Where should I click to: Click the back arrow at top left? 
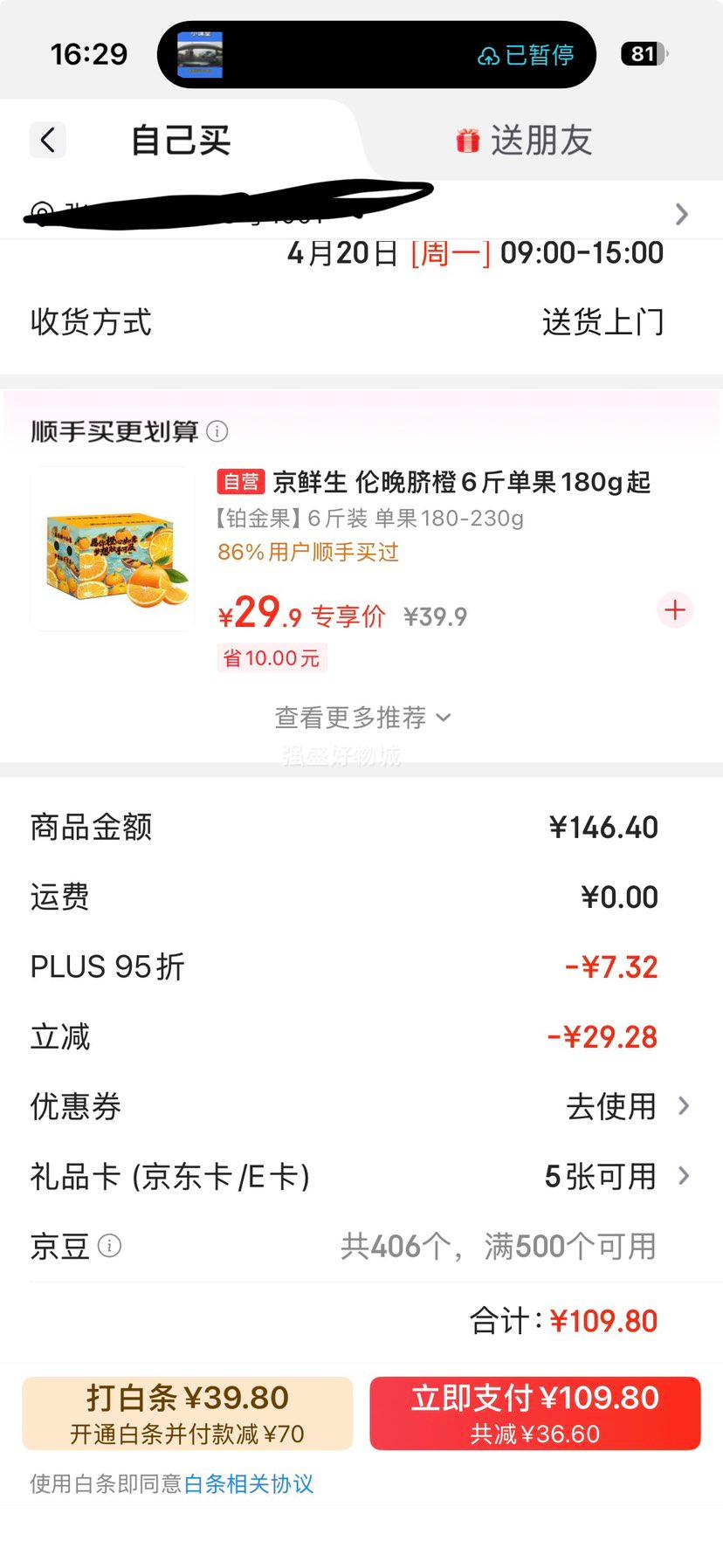coord(48,140)
